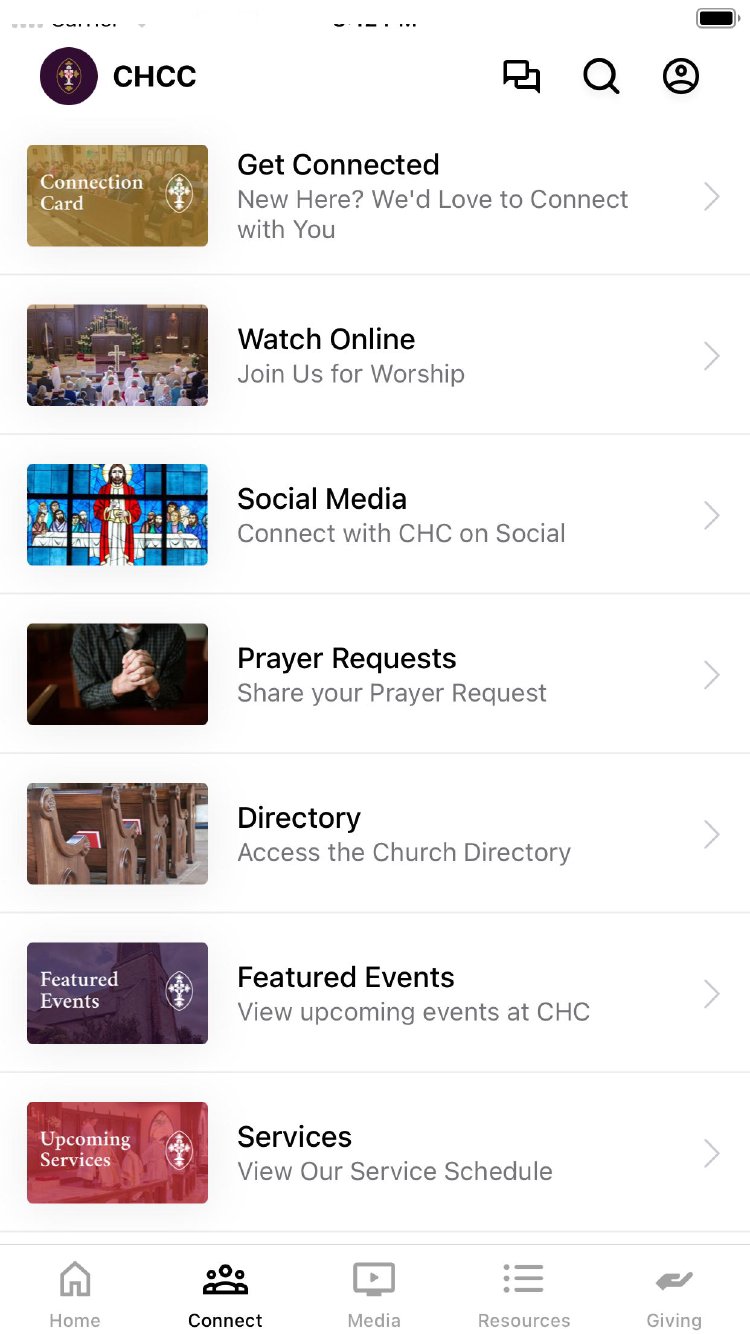Go to Prayer Requests
The image size is (750, 1334).
coord(375,674)
